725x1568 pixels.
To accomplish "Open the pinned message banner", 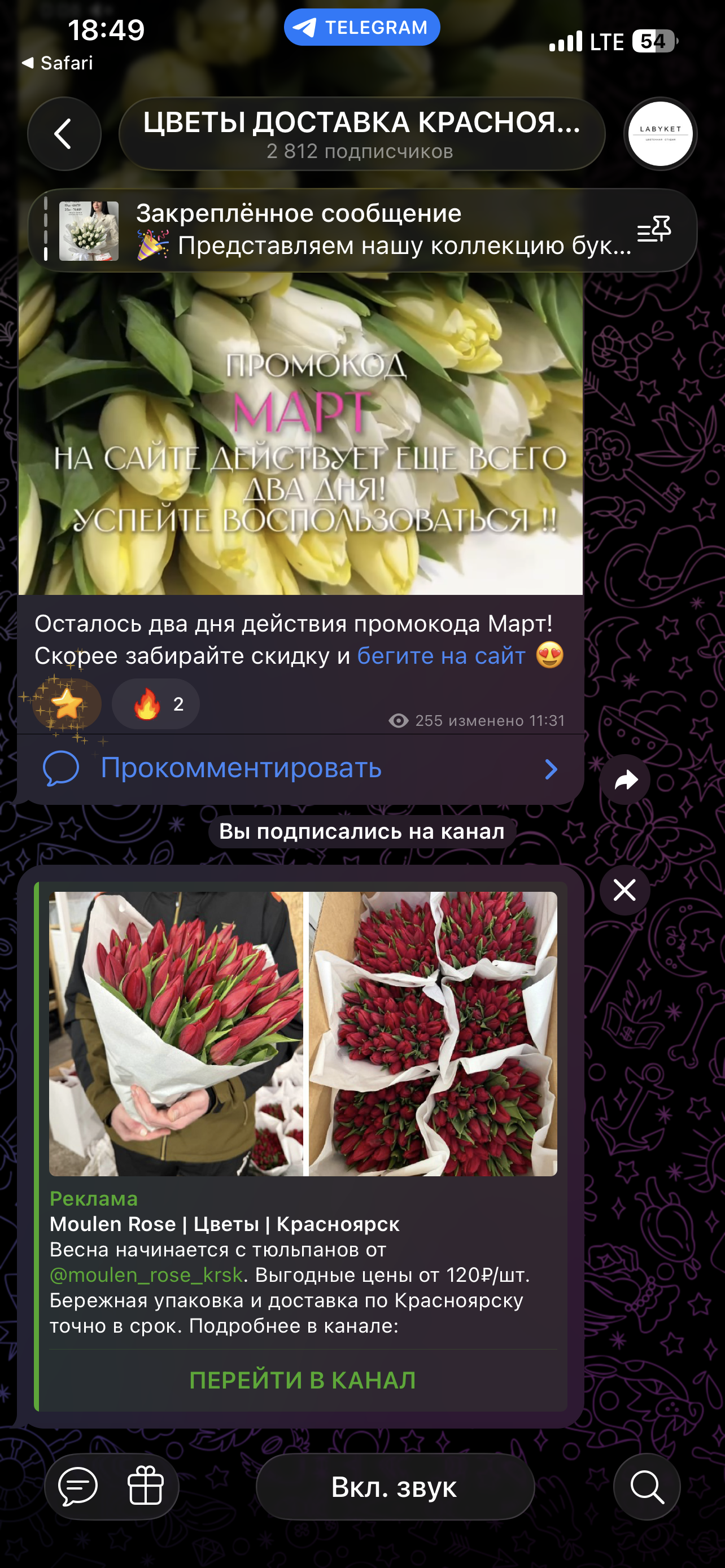I will point(362,230).
